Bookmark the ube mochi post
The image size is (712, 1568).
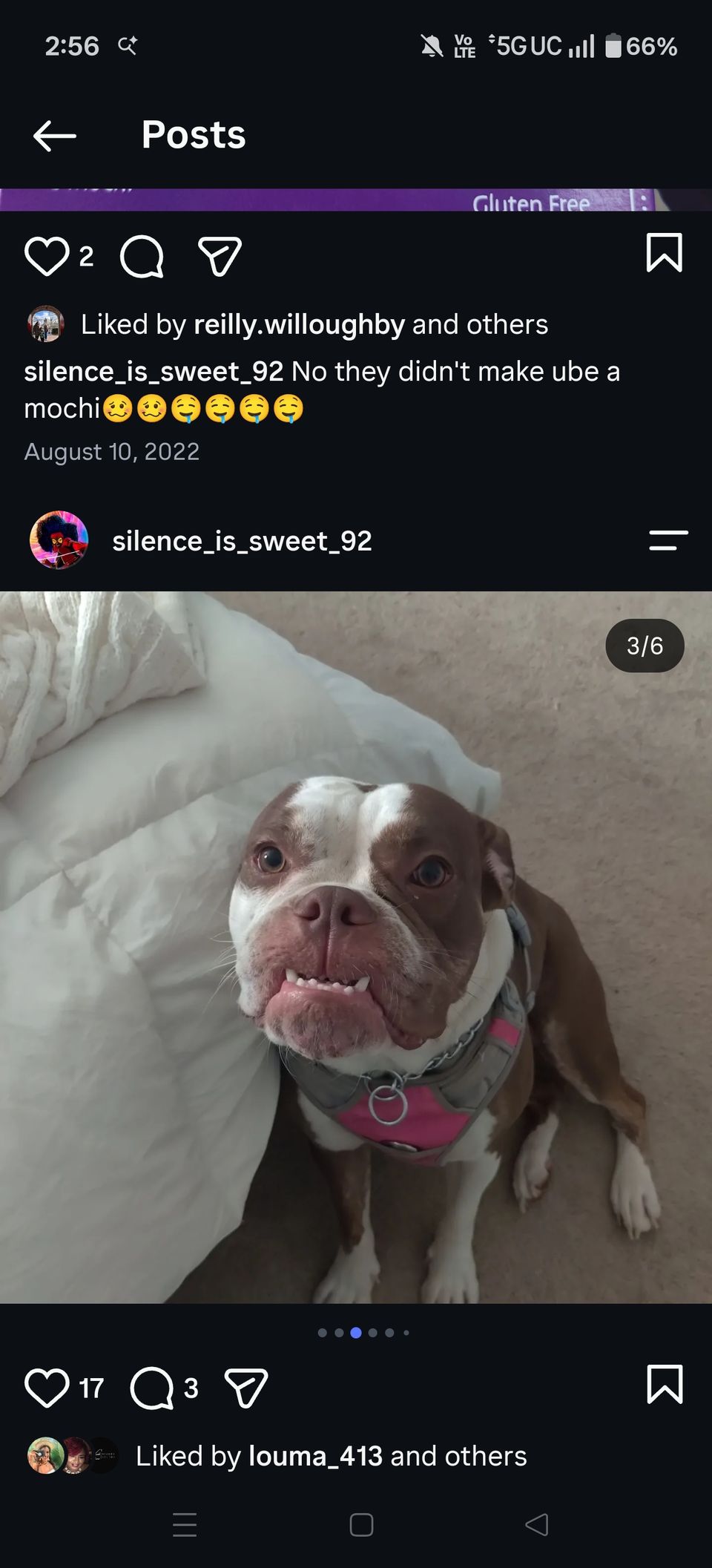(664, 253)
